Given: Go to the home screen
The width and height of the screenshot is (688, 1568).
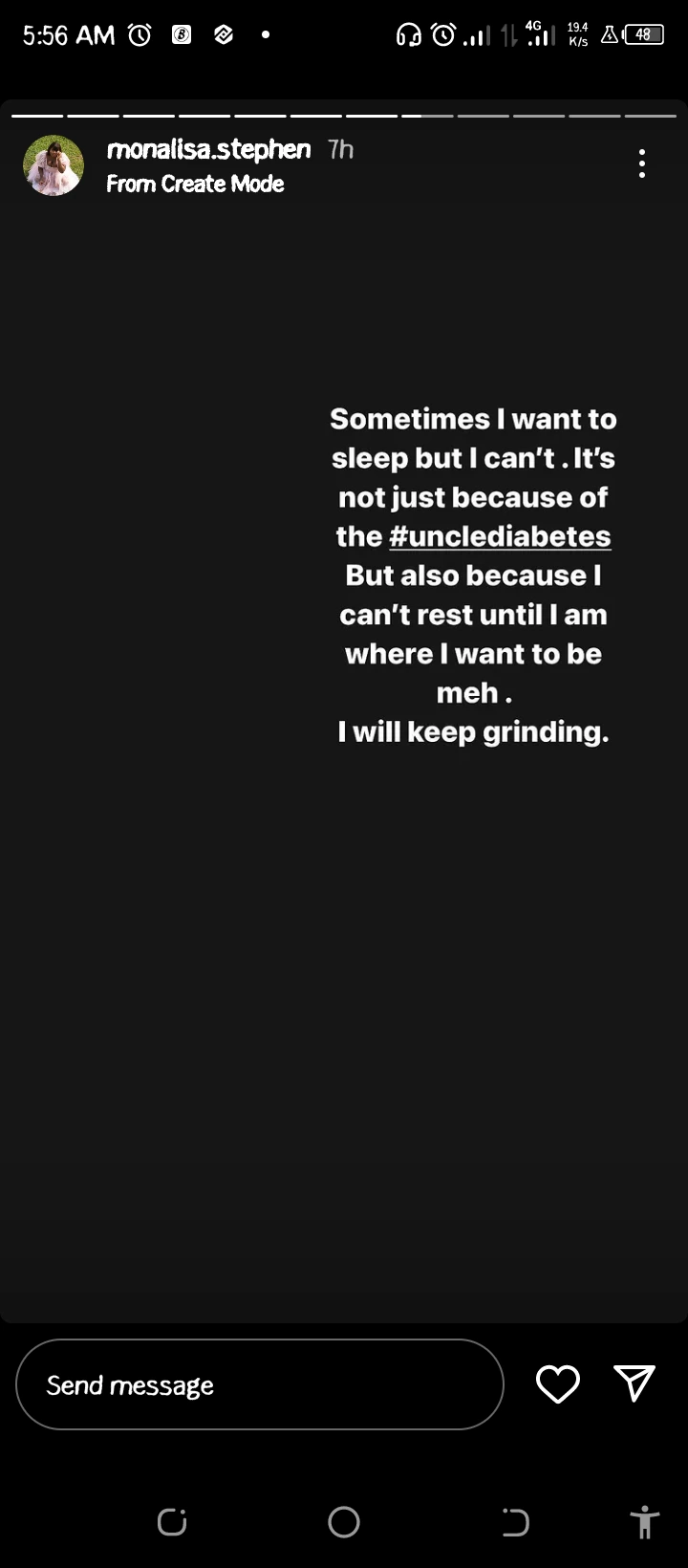Looking at the screenshot, I should (x=344, y=1521).
